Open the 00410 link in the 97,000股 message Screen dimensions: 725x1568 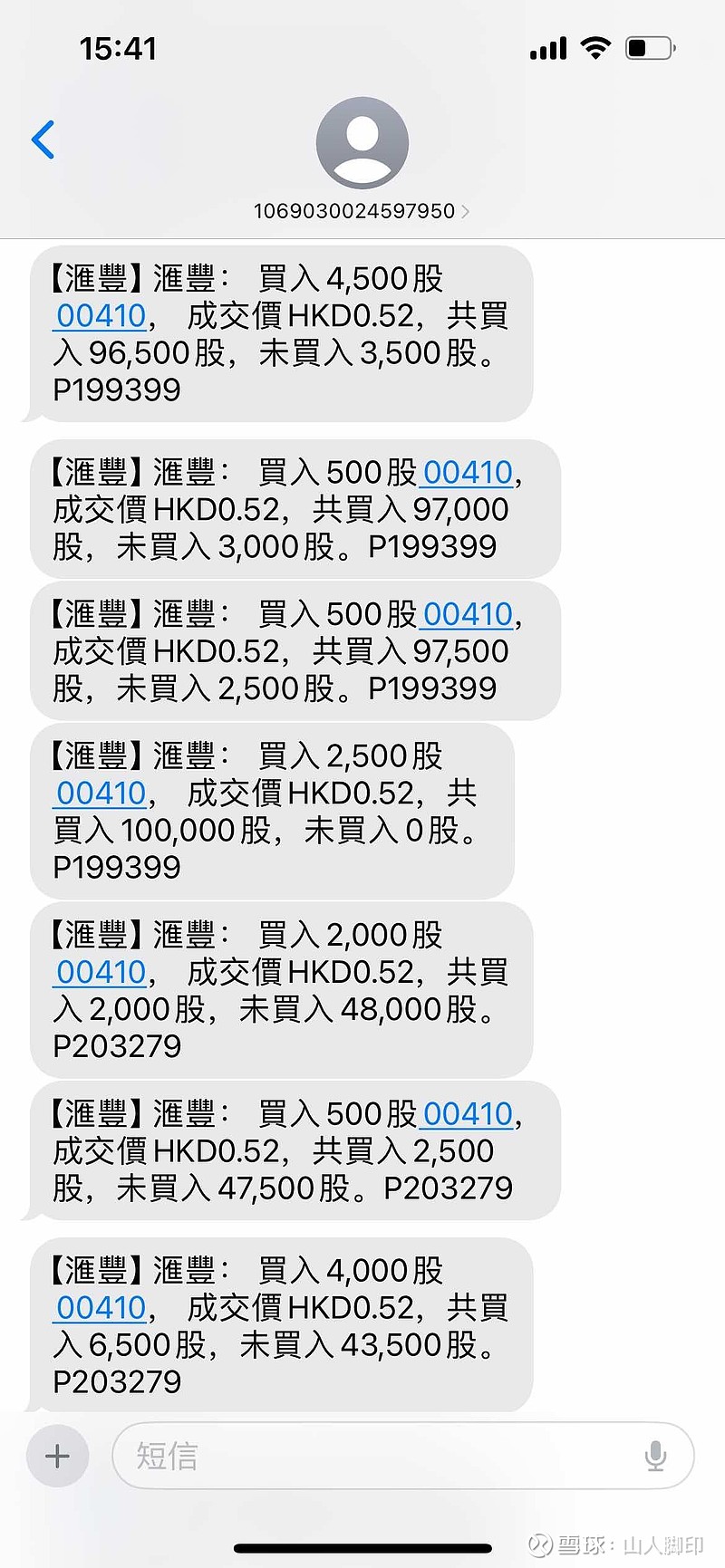click(468, 472)
